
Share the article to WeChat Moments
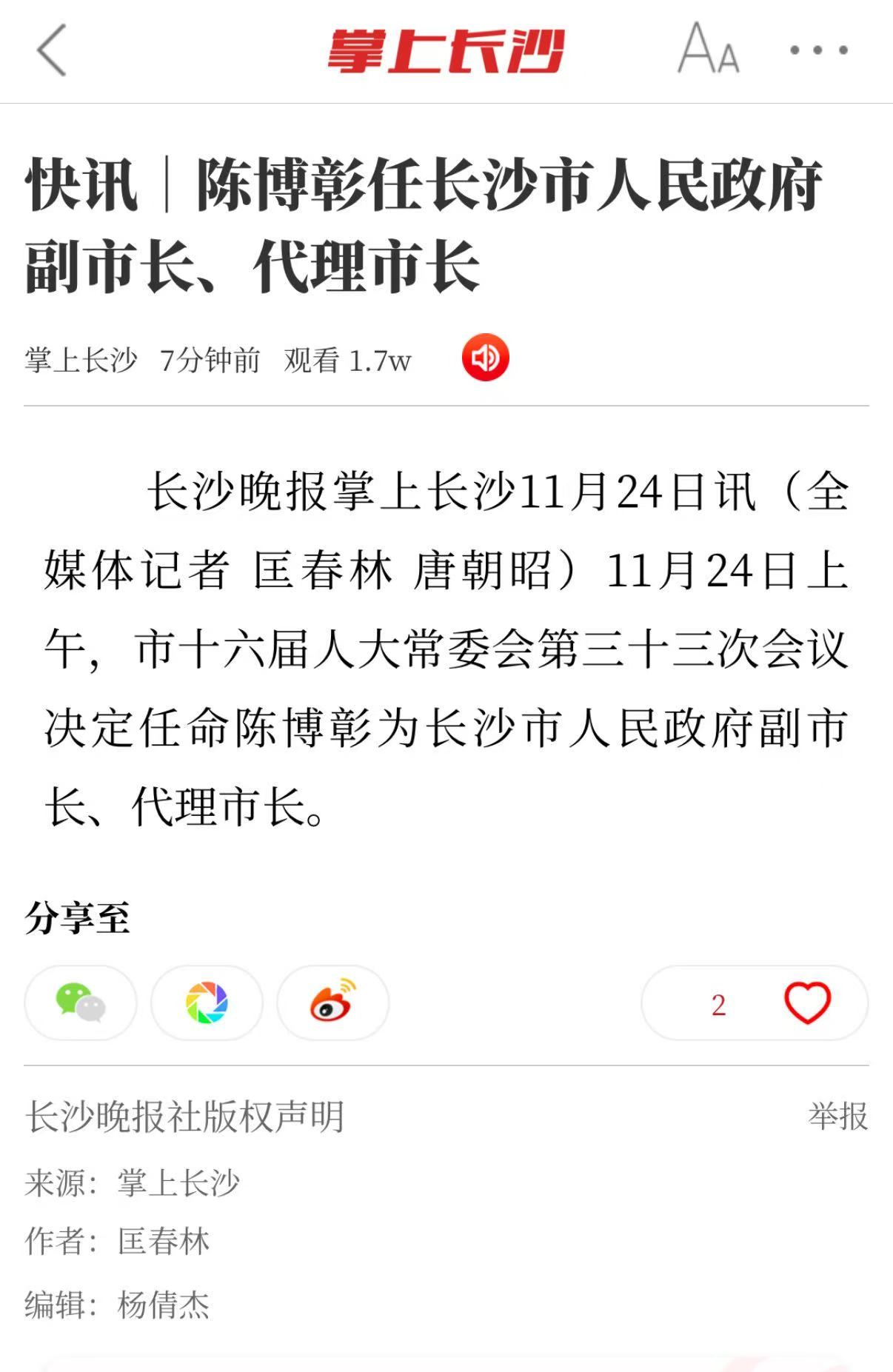click(x=207, y=1003)
